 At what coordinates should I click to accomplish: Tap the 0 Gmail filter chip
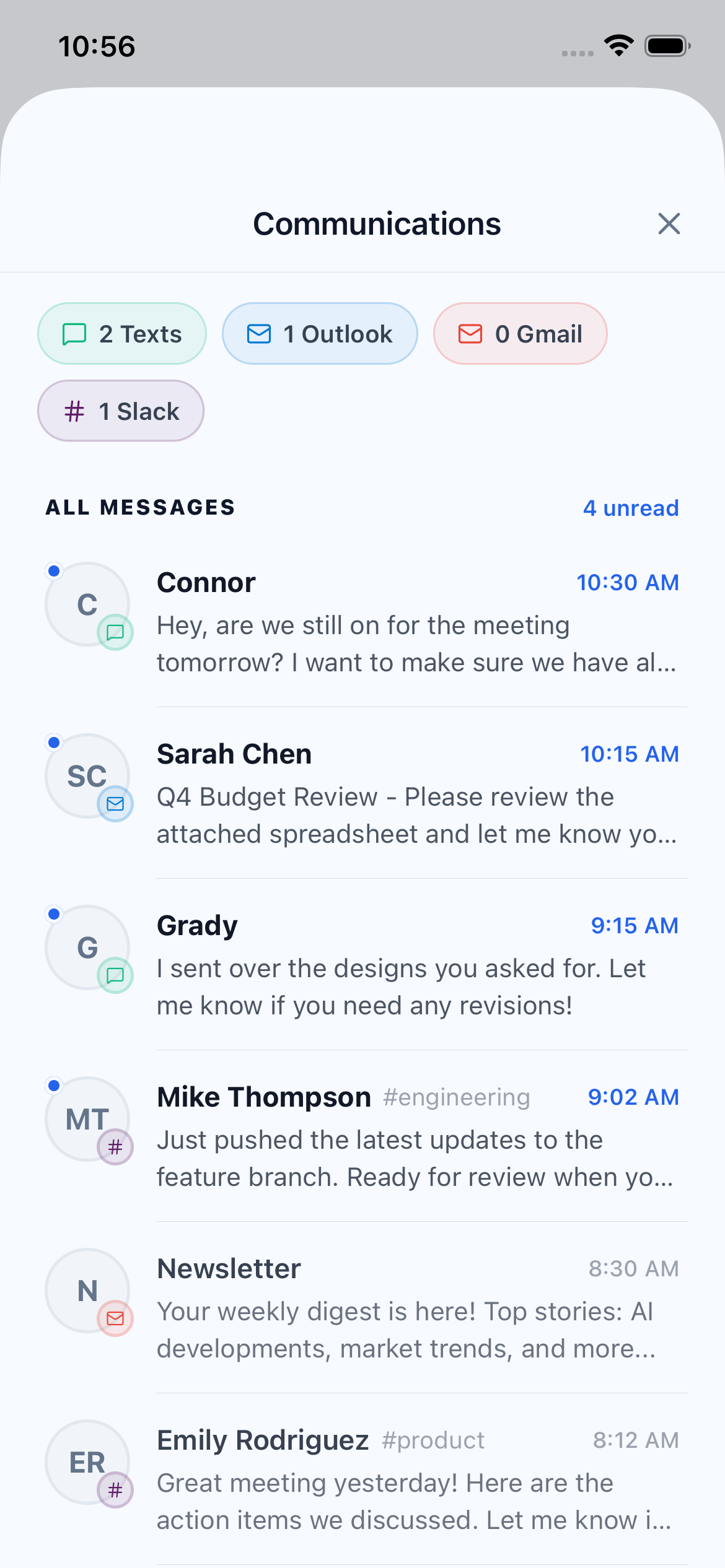pos(520,334)
